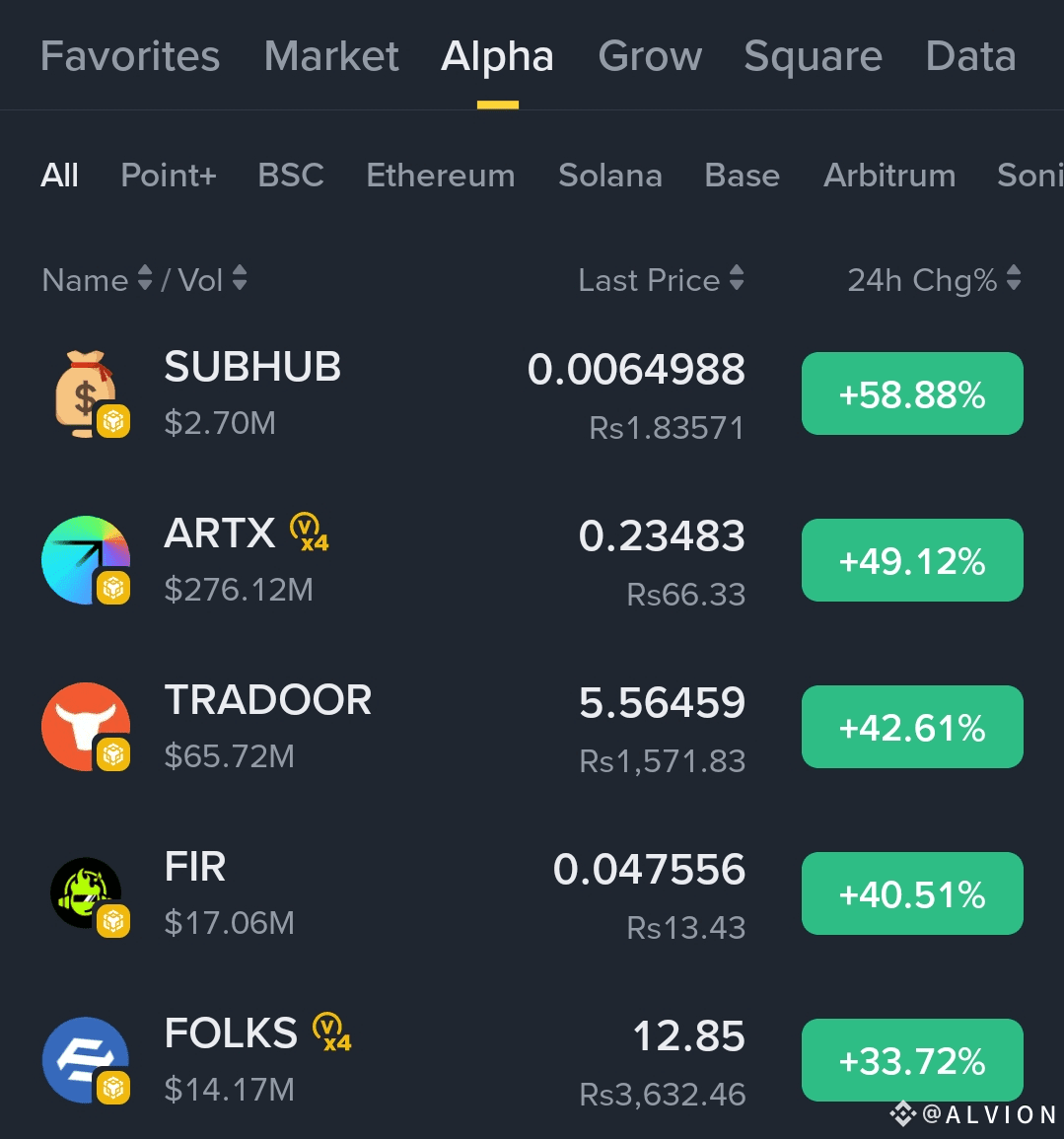1064x1139 pixels.
Task: Switch to the Favorites tab
Action: 130,56
